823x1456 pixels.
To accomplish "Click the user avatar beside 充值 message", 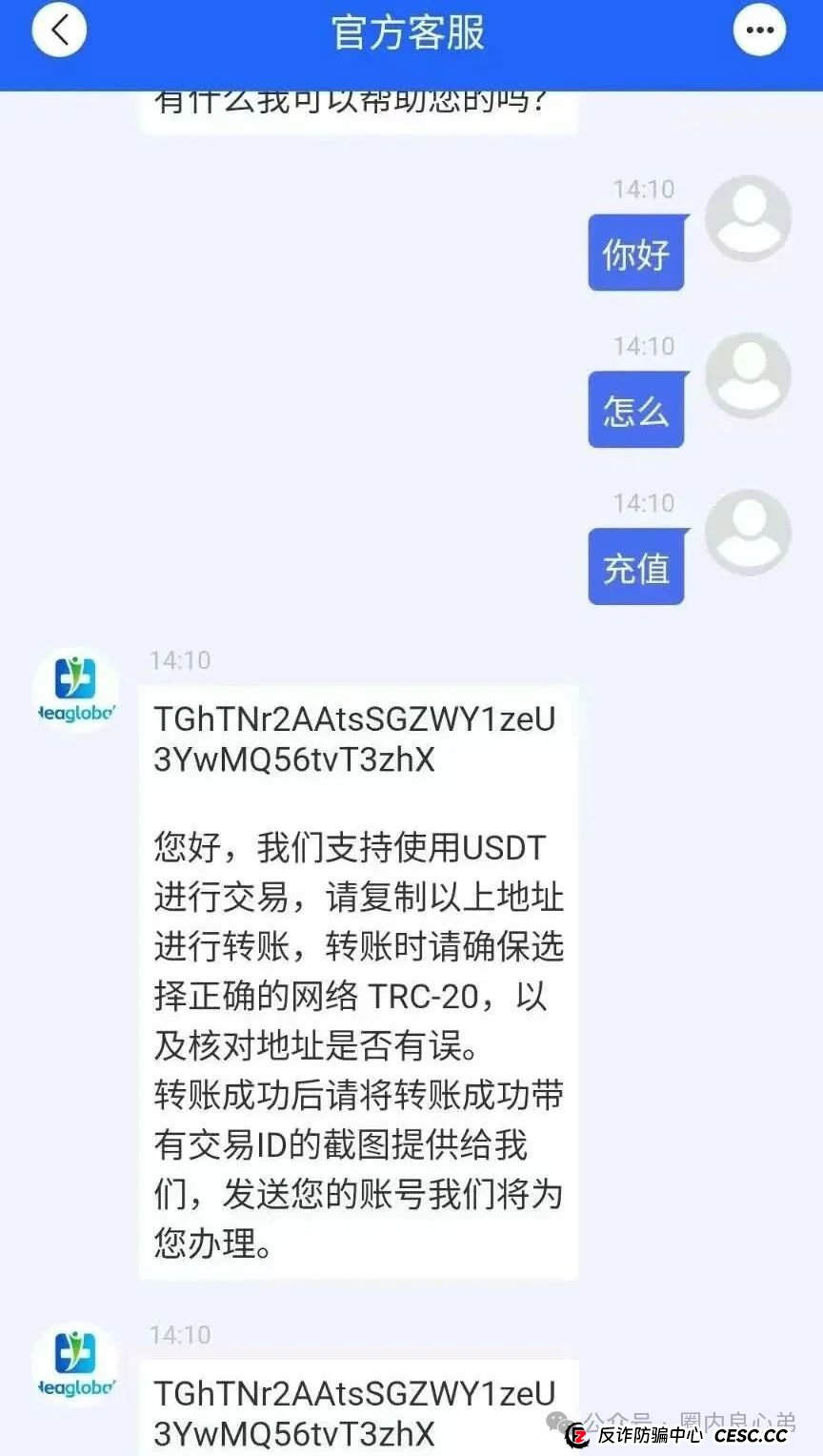I will [x=749, y=534].
